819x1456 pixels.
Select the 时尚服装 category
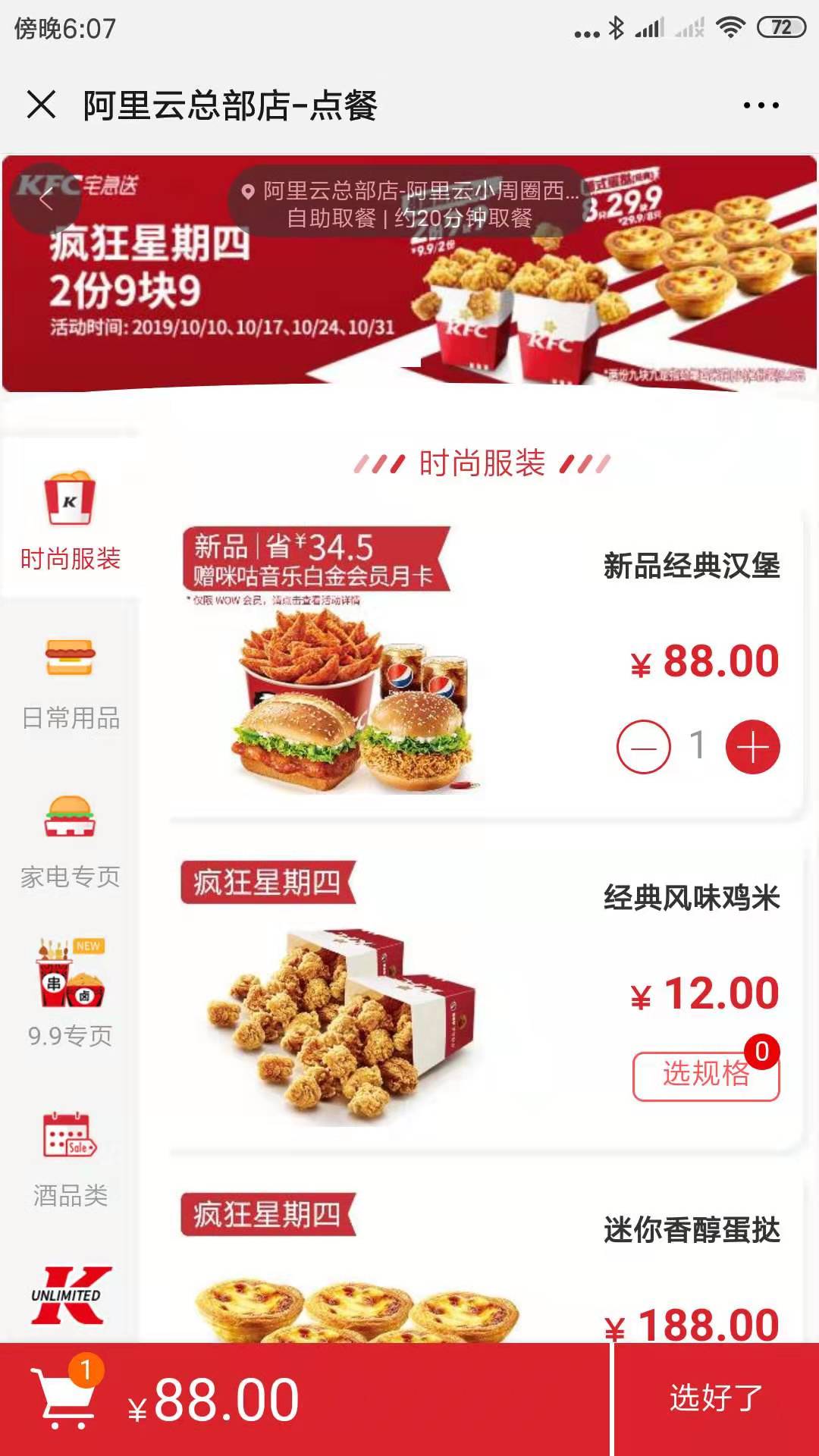coord(70,520)
